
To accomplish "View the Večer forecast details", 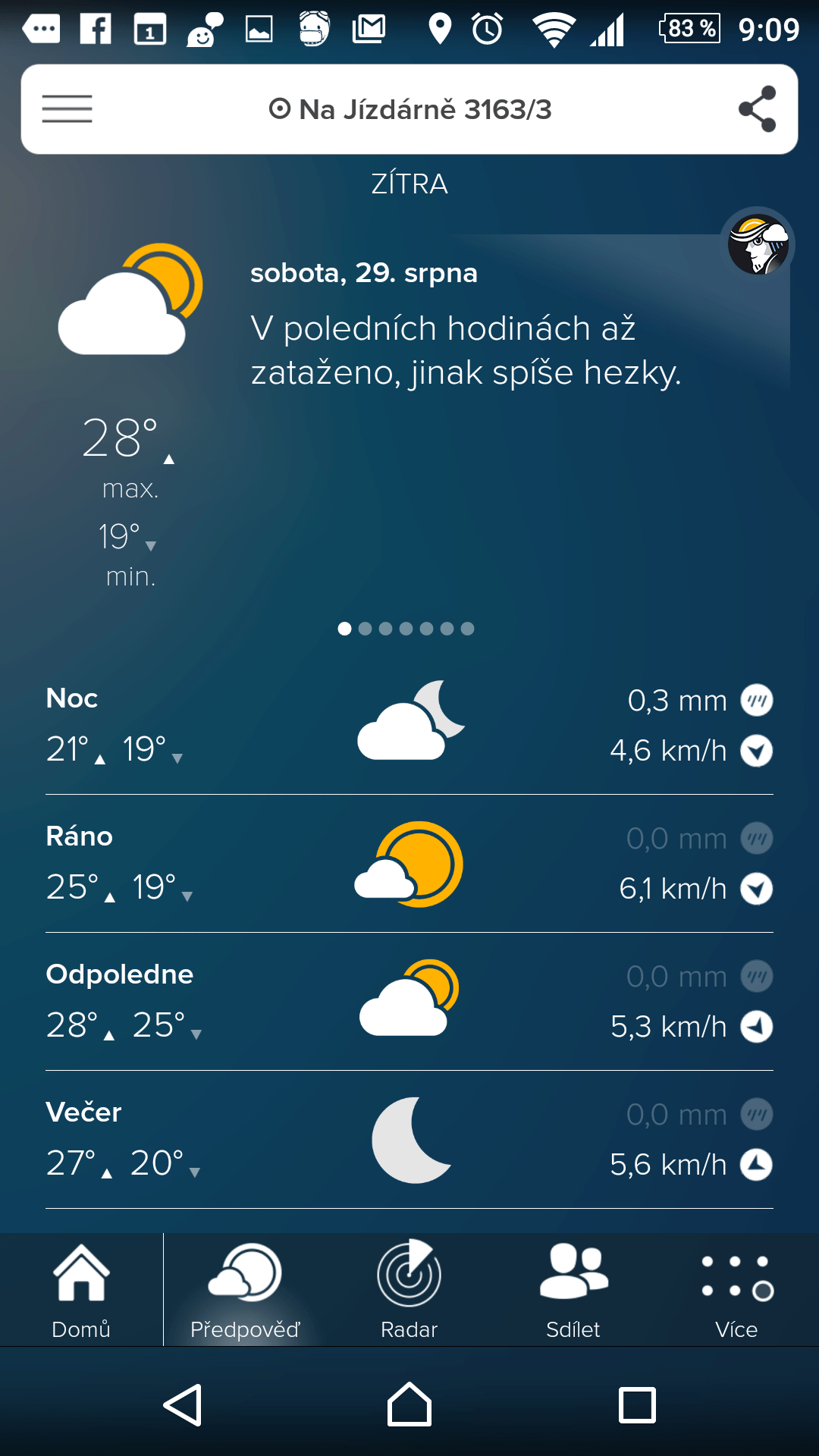I will (409, 1140).
